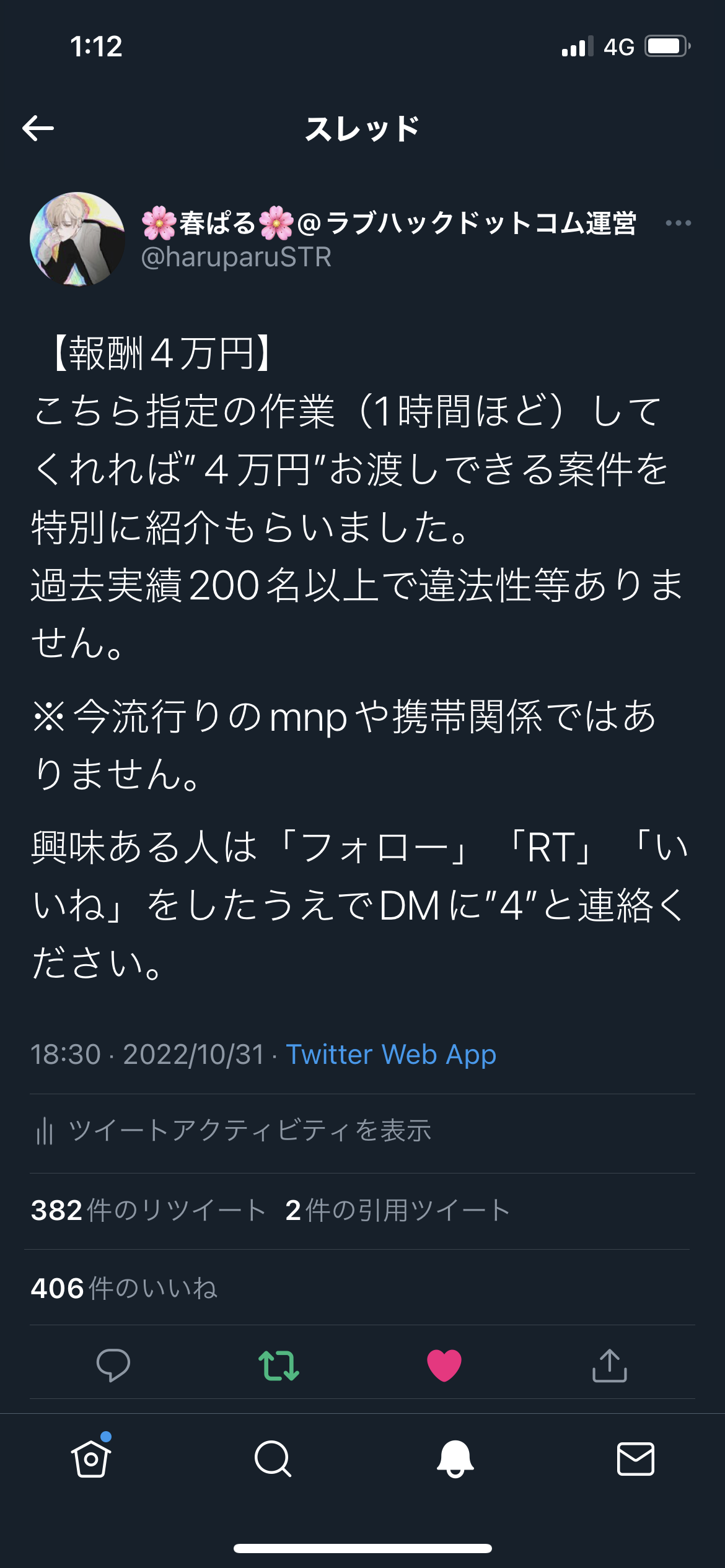Switch to the Search tab
The image size is (725, 1568).
pos(273,1459)
